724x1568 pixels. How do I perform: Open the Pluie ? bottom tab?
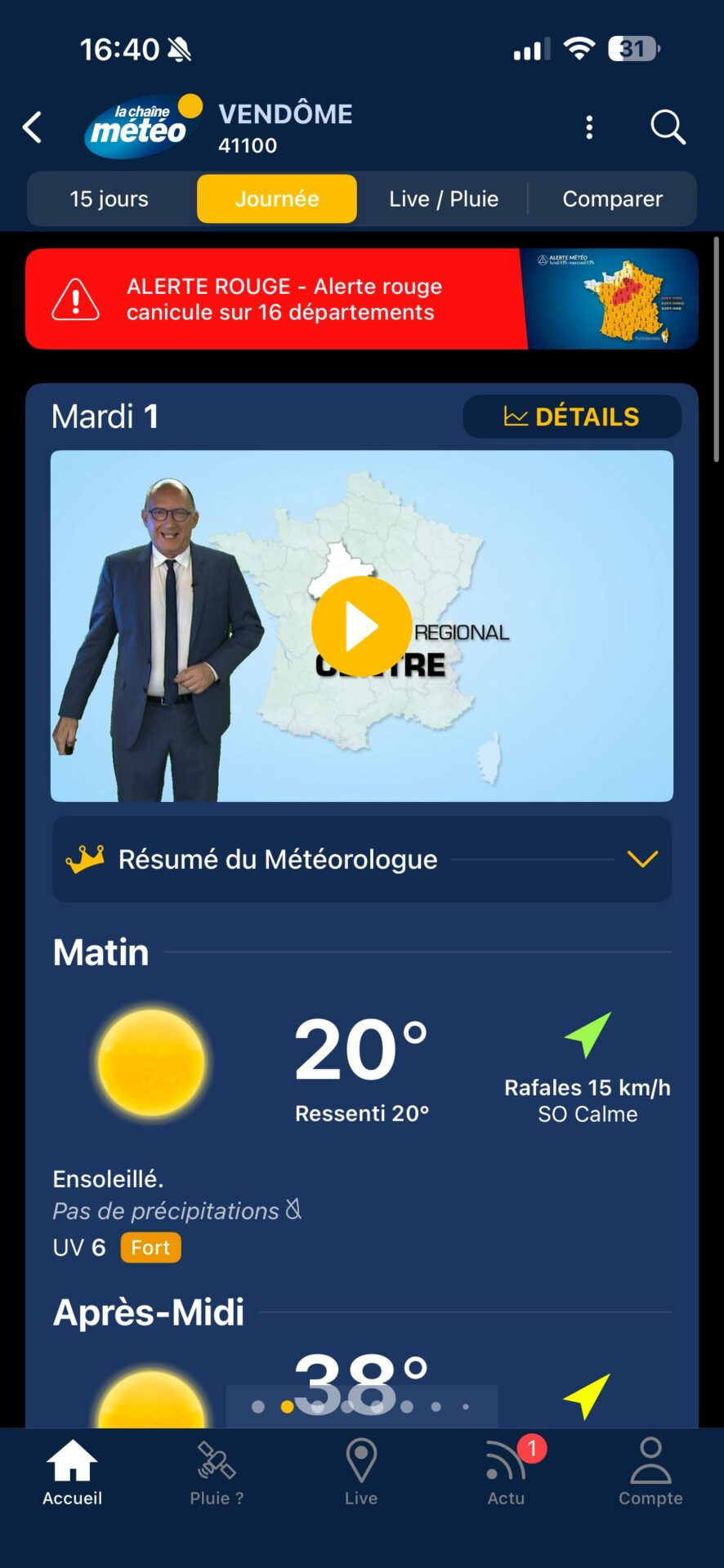(217, 1473)
